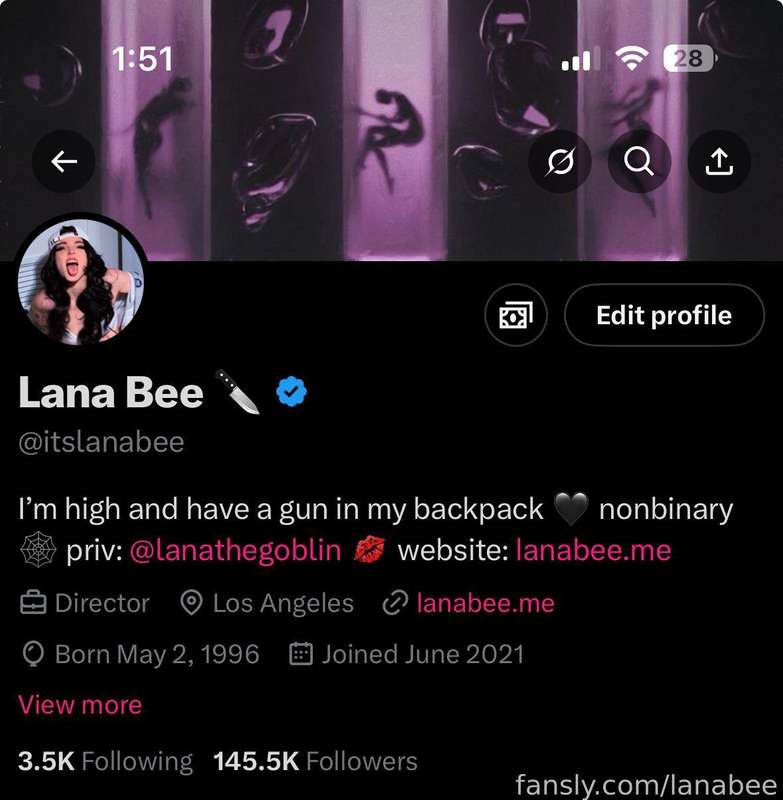
Task: Open lanabee.me link in bio text
Action: coord(593,550)
